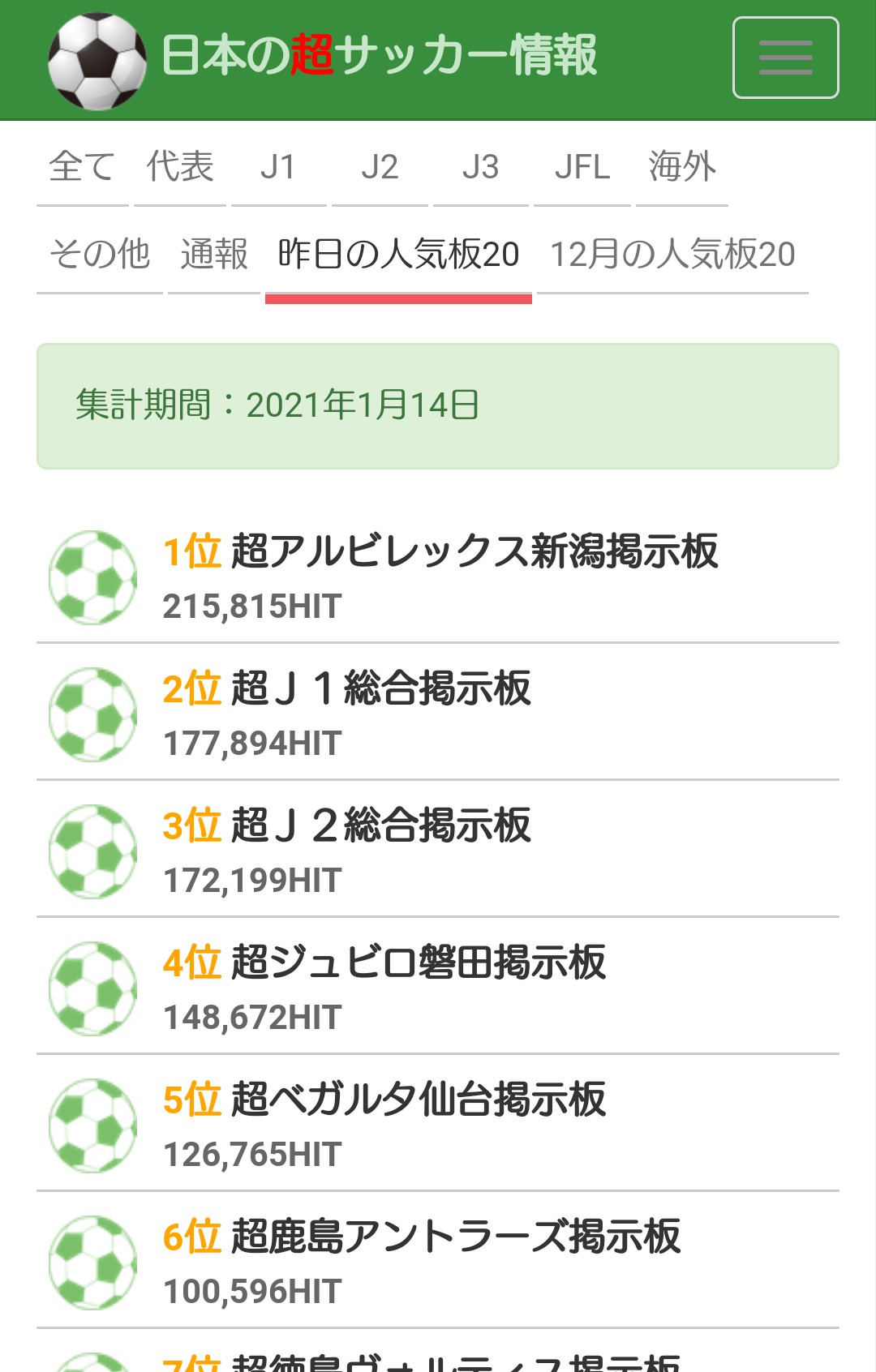The image size is (876, 1372).
Task: Go to 超ベガルタ仙台掲示板 board
Action: click(419, 1100)
